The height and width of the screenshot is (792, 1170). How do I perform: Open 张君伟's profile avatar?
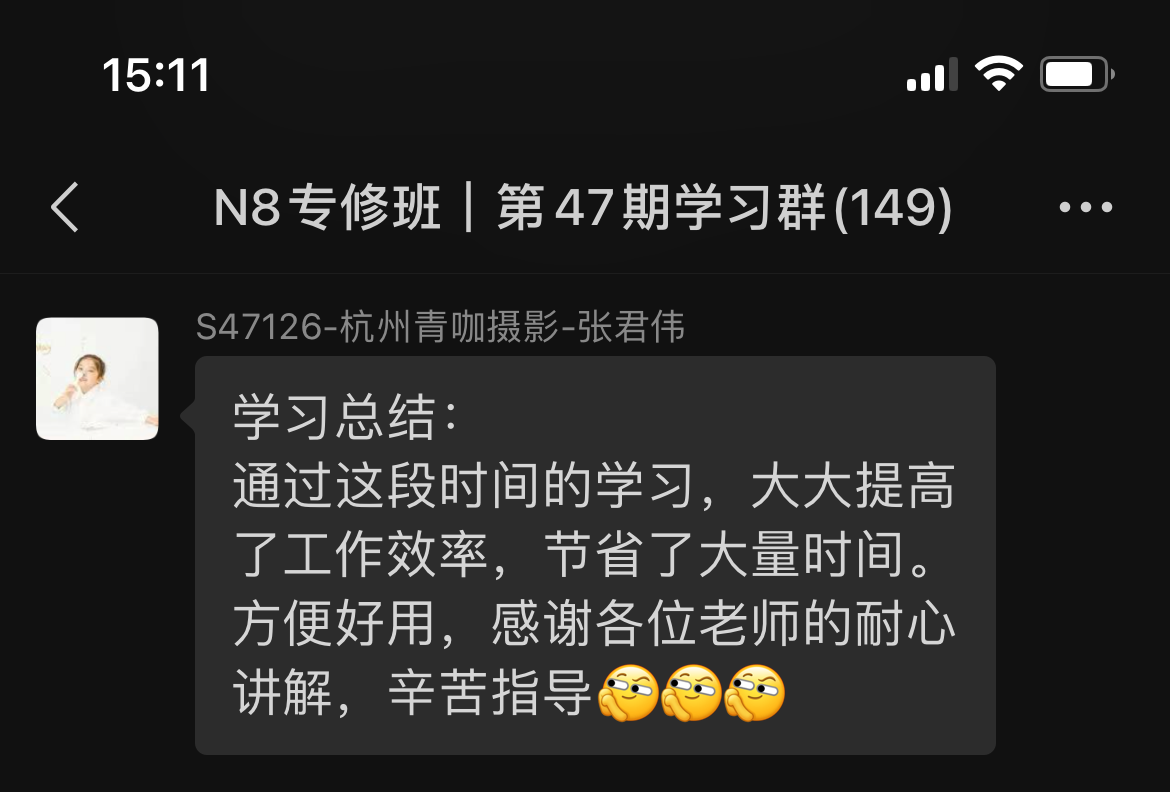click(97, 379)
